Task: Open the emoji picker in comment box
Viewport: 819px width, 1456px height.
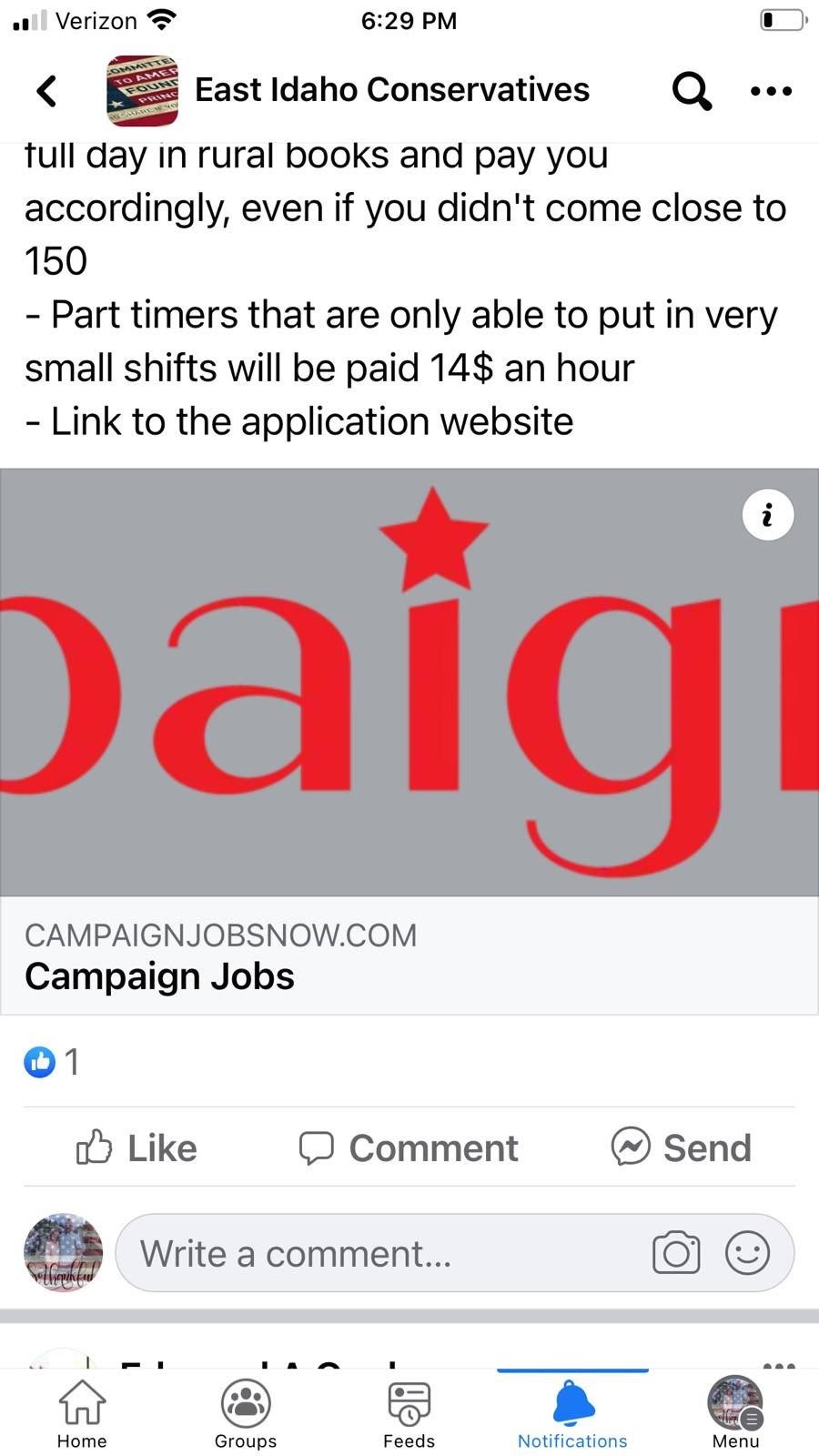Action: click(747, 1253)
